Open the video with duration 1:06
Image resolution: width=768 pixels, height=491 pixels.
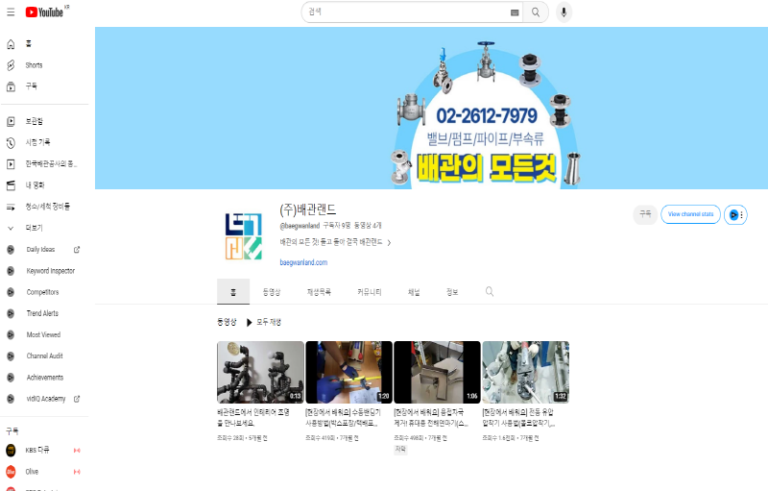(x=436, y=372)
